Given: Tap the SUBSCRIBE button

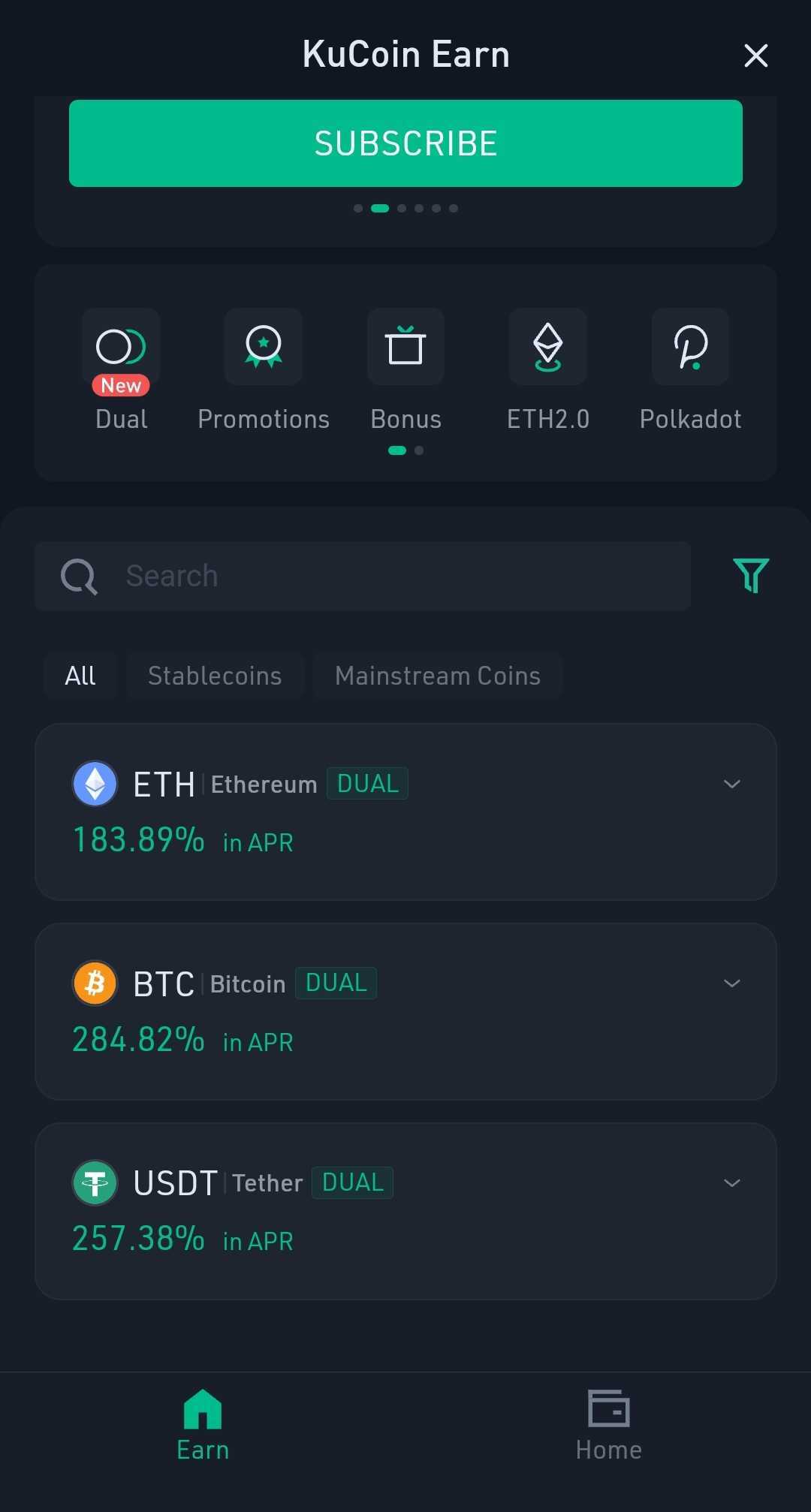Looking at the screenshot, I should coord(405,143).
